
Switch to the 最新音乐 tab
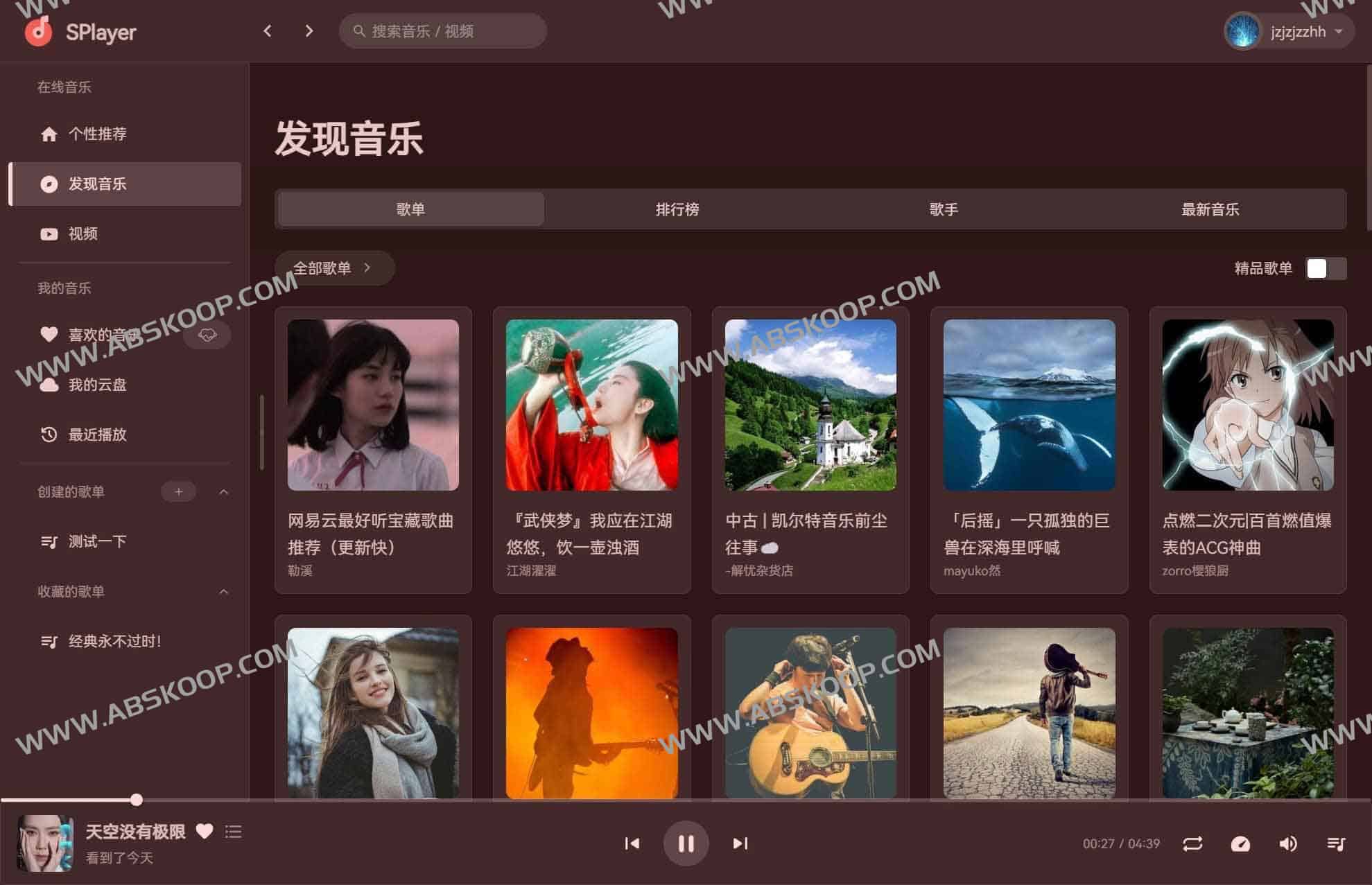pyautogui.click(x=1210, y=209)
